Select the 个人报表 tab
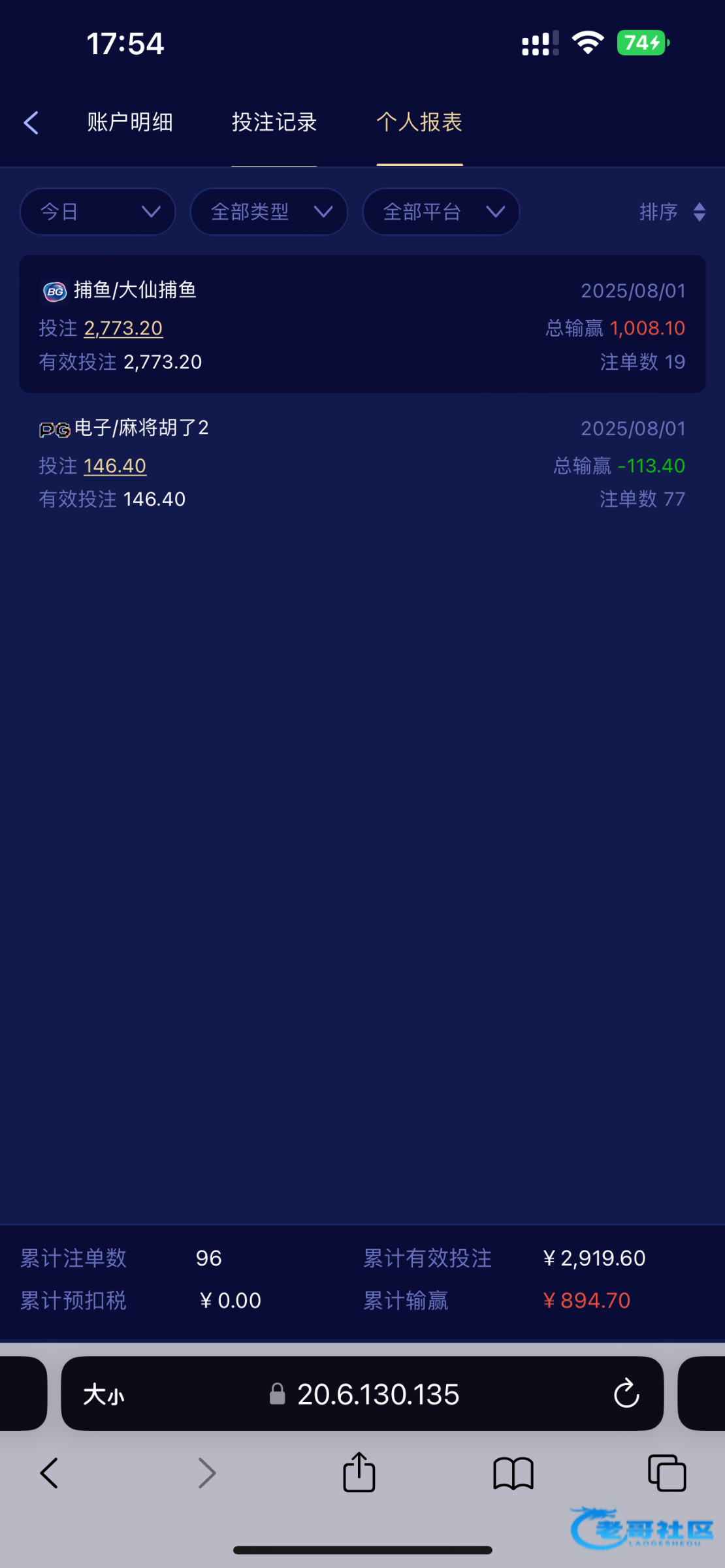The height and width of the screenshot is (1568, 725). point(419,122)
